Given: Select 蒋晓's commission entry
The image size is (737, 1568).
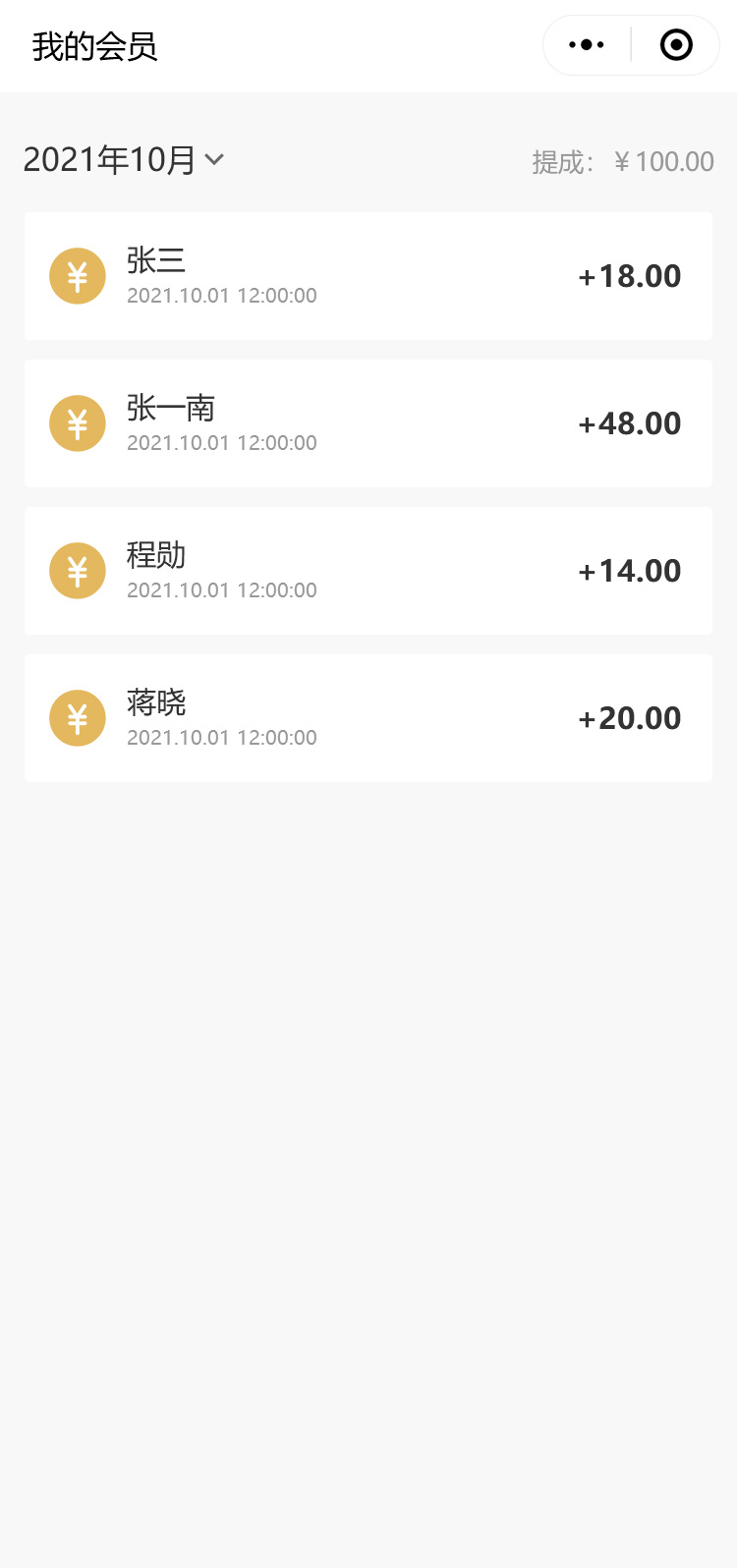Looking at the screenshot, I should point(368,718).
